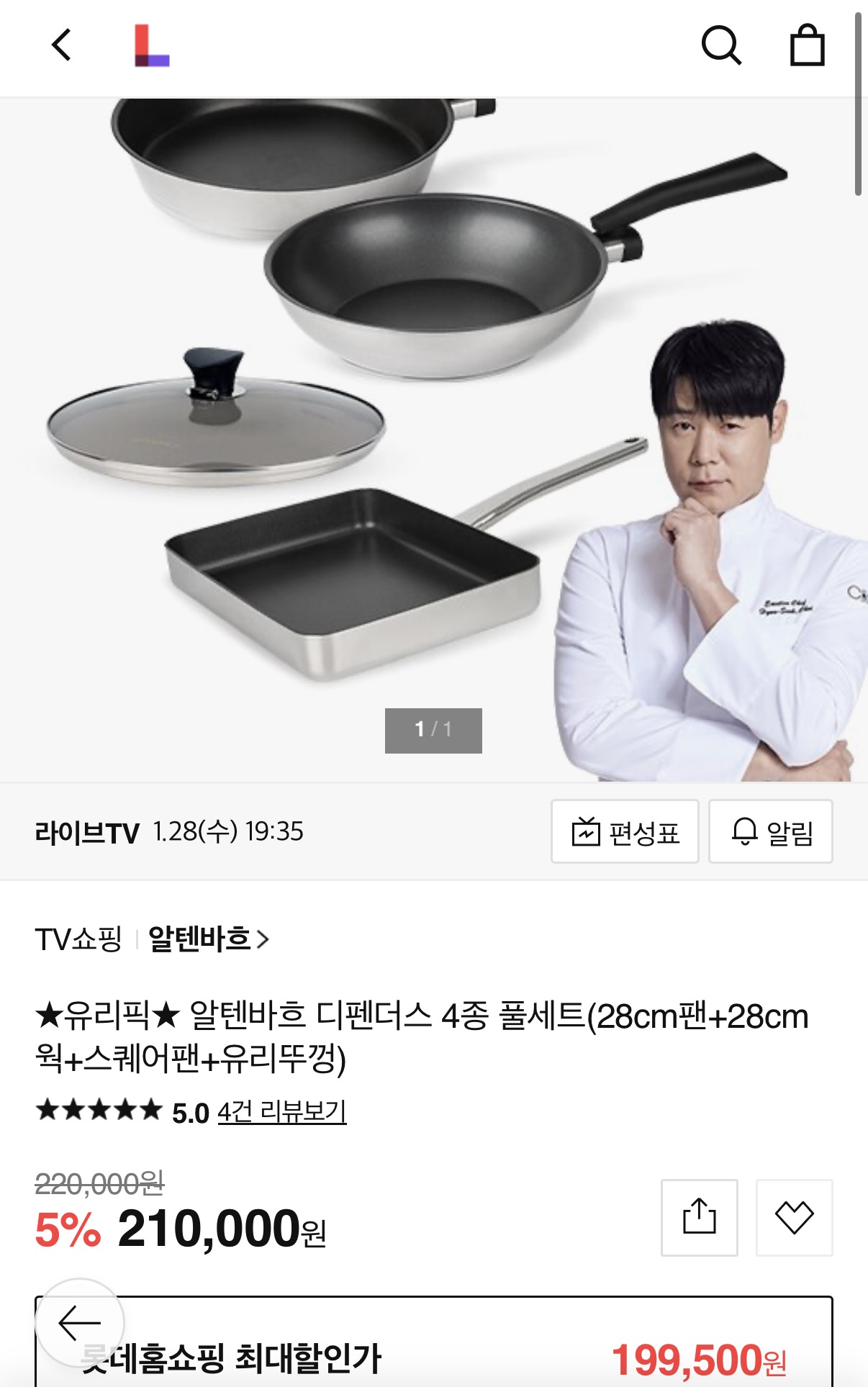Tap the floating round back arrow
This screenshot has height=1387, width=868.
pyautogui.click(x=79, y=1323)
